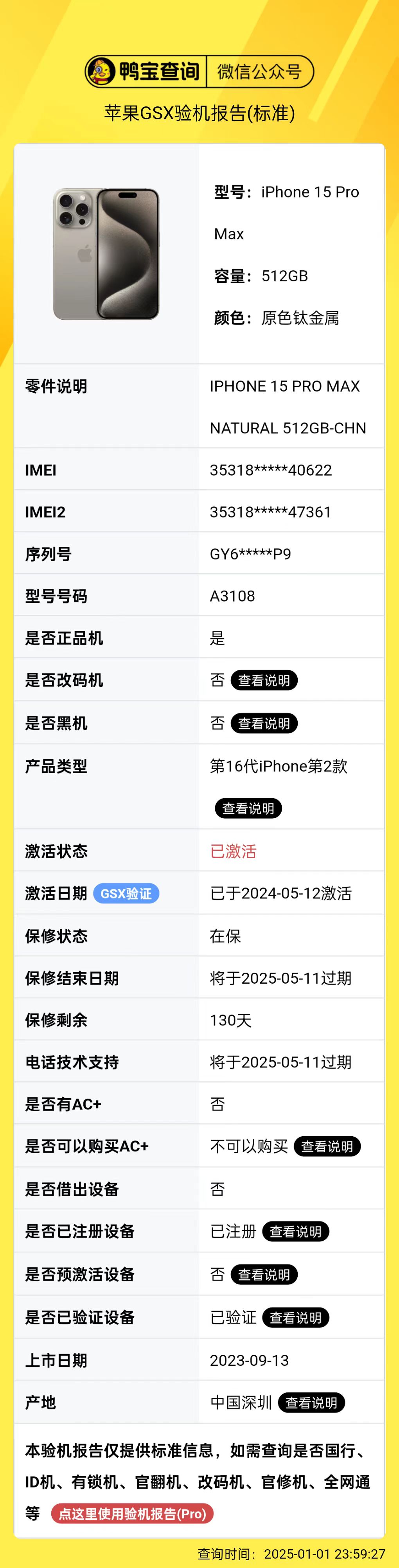Open 查看说明 for 产地 中国深圳
The width and height of the screenshot is (399, 1568).
311,1403
